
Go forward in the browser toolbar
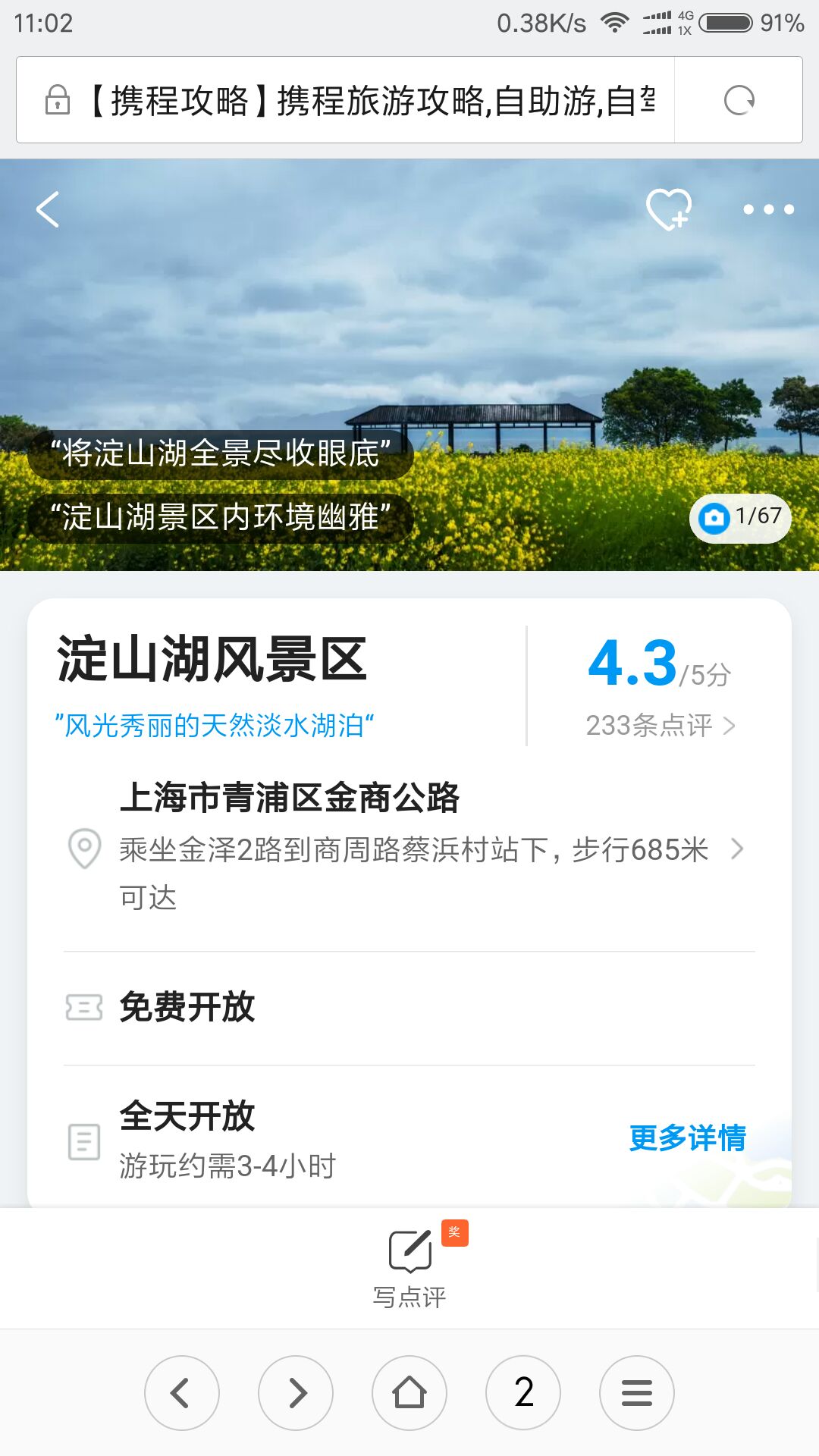coord(296,1393)
